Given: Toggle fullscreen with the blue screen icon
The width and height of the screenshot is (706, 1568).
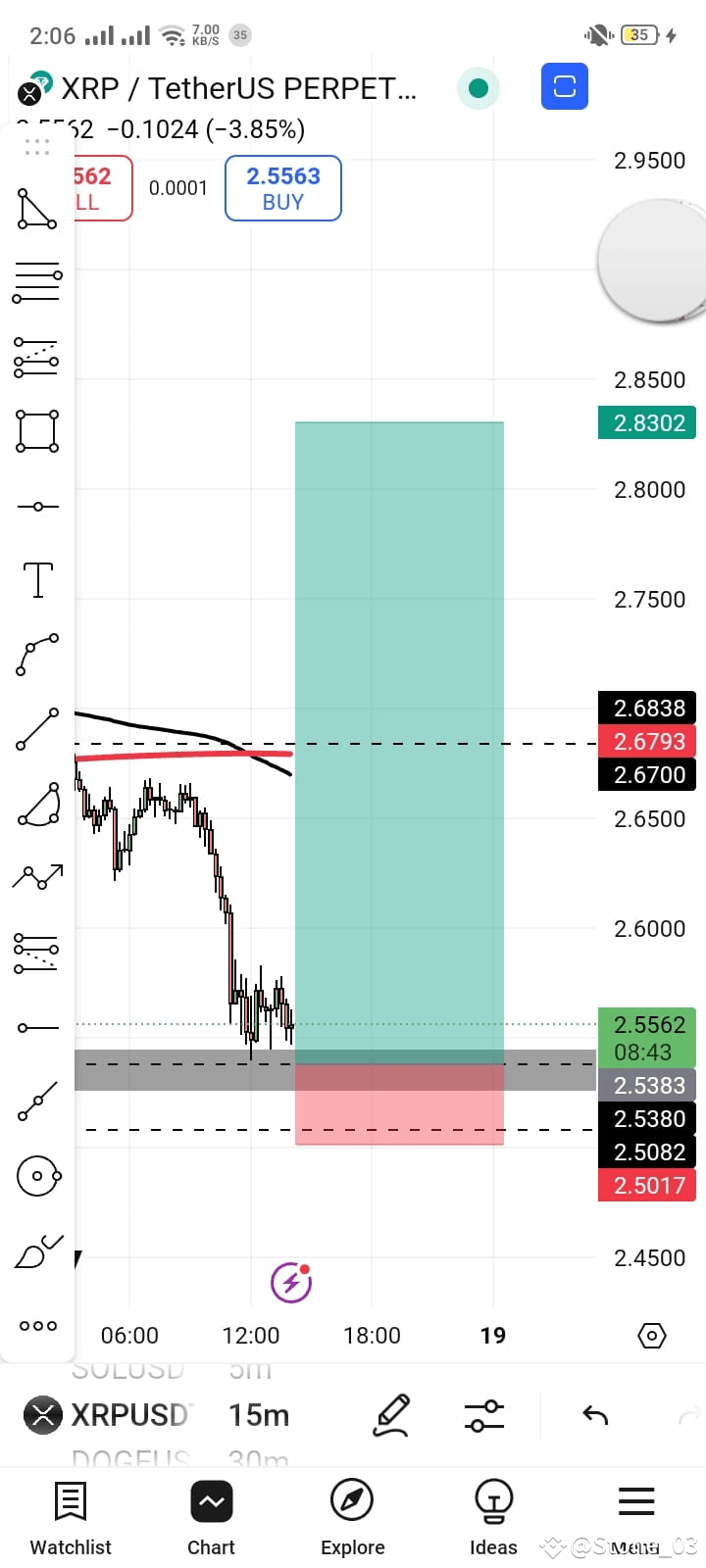Looking at the screenshot, I should click(564, 86).
